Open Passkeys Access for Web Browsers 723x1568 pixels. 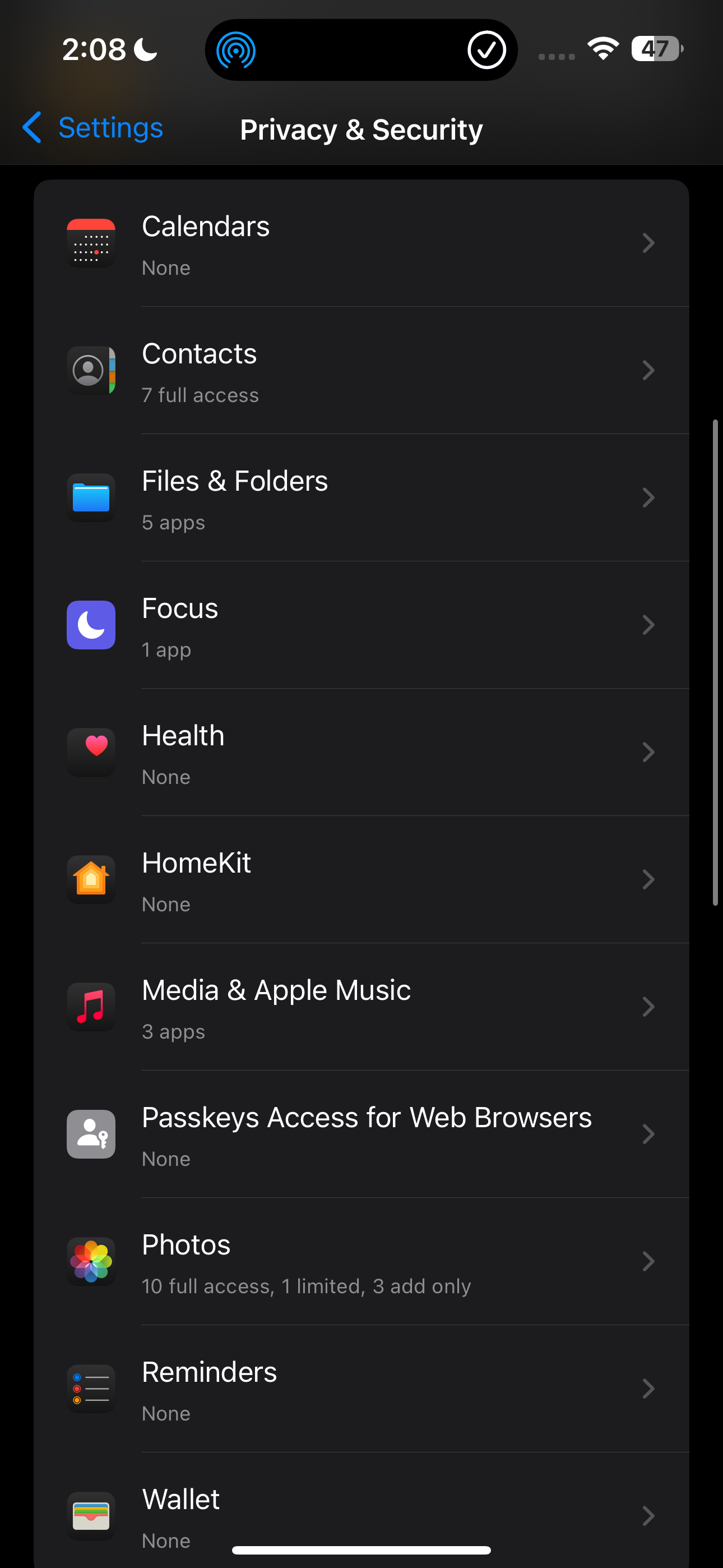[x=360, y=1134]
